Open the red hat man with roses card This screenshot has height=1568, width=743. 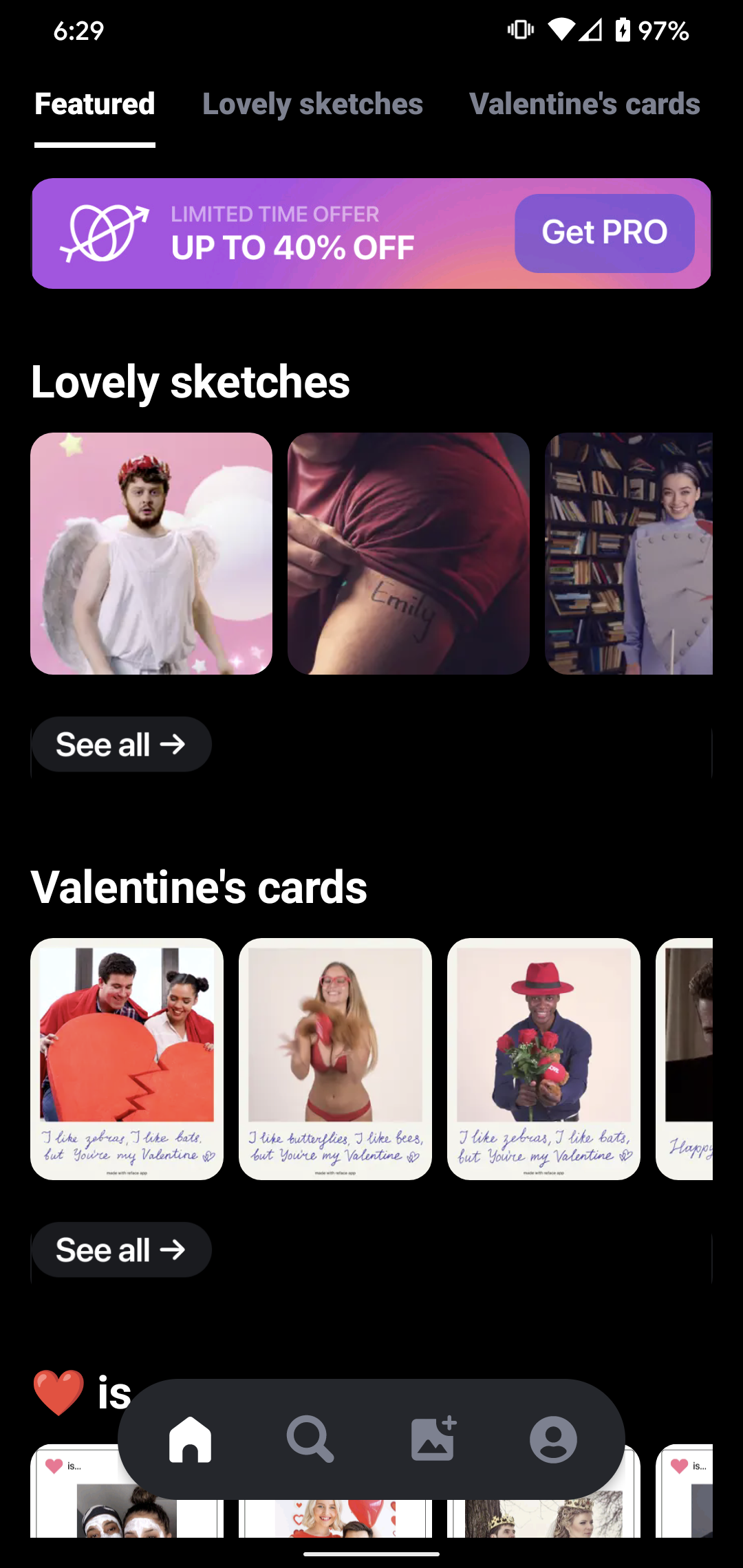pyautogui.click(x=543, y=1058)
